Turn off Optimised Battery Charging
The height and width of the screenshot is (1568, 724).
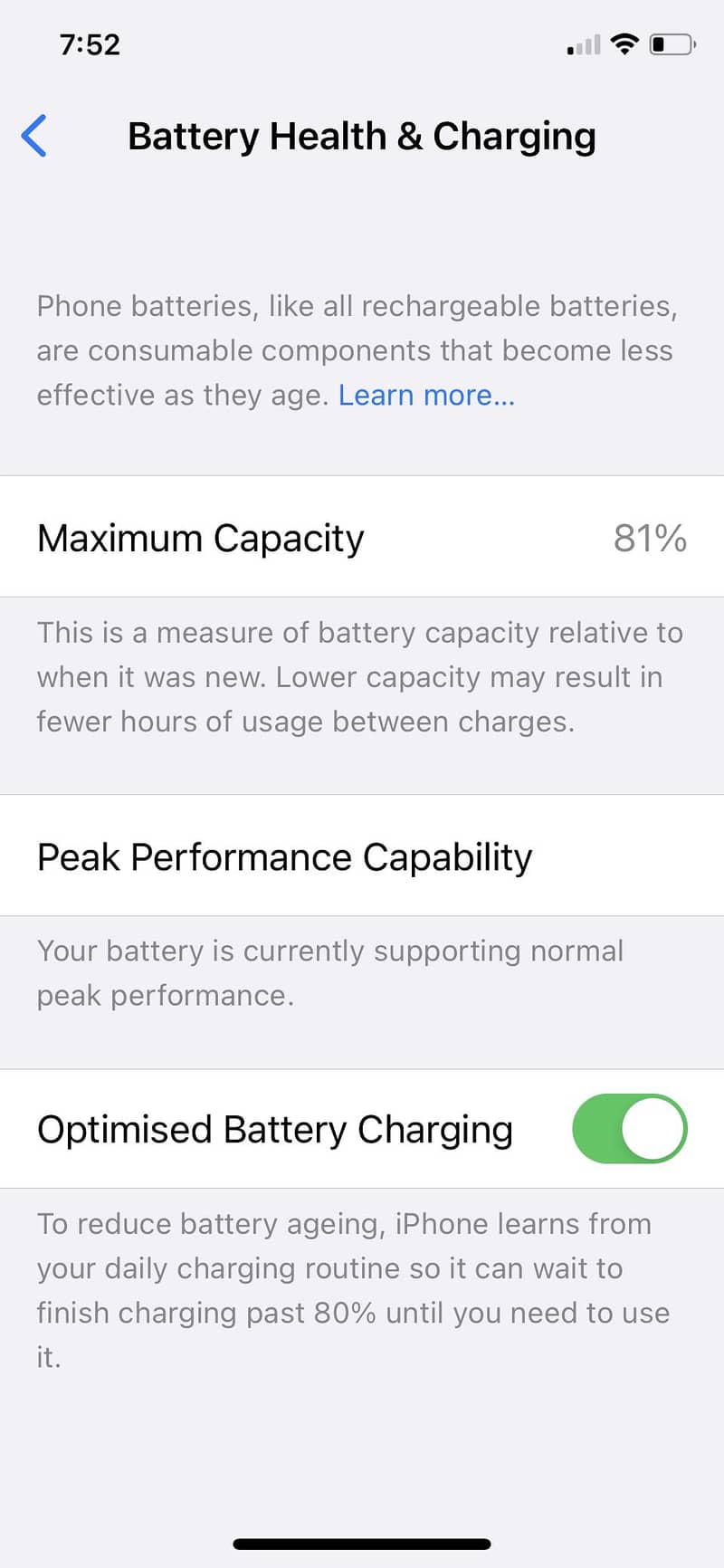click(x=629, y=1129)
